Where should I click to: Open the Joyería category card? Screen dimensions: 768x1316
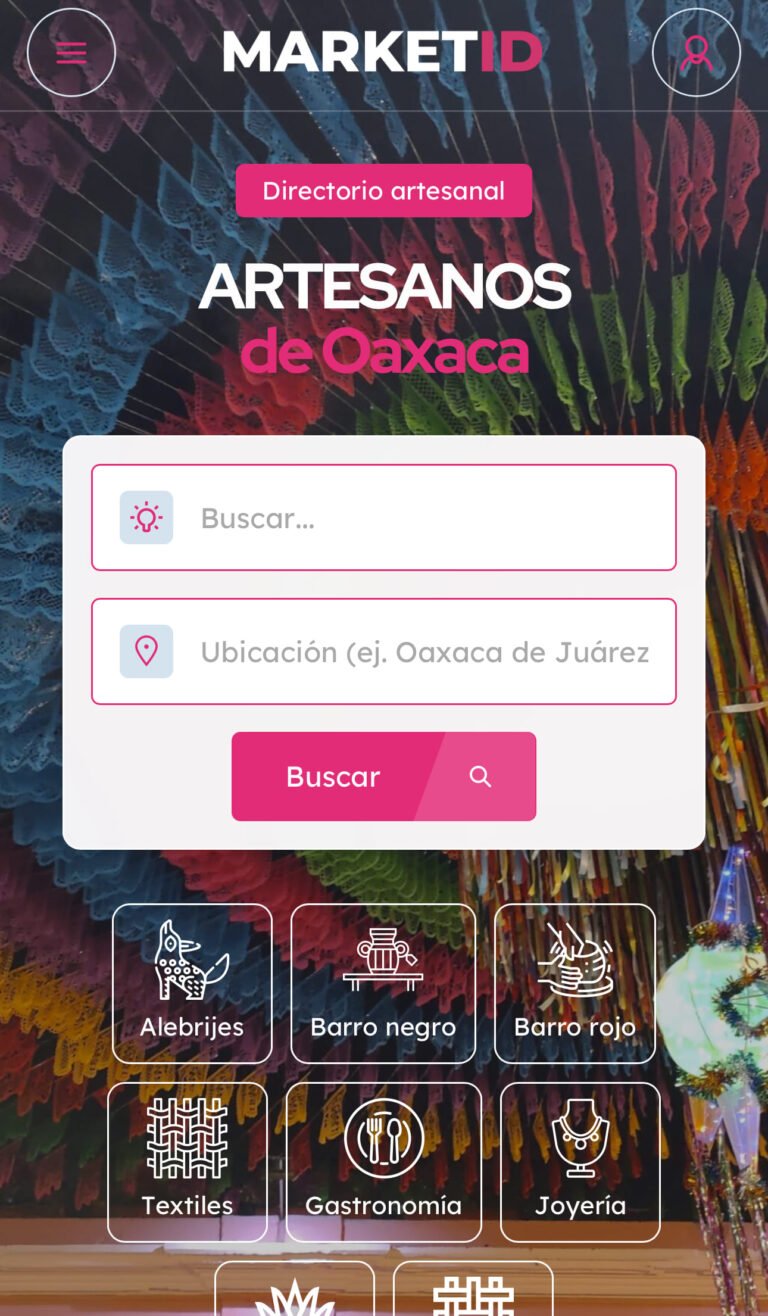coord(579,1162)
